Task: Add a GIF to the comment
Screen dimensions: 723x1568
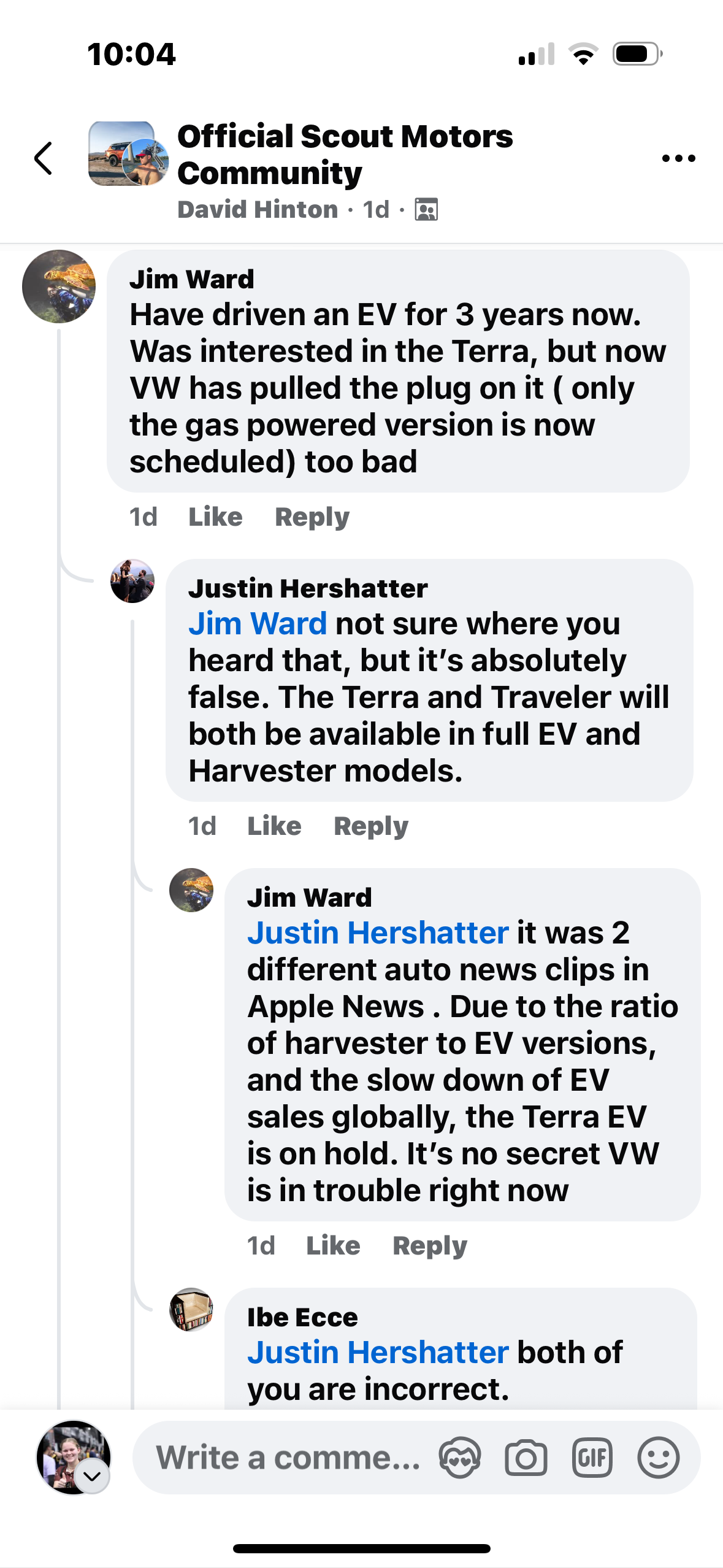Action: click(592, 1458)
